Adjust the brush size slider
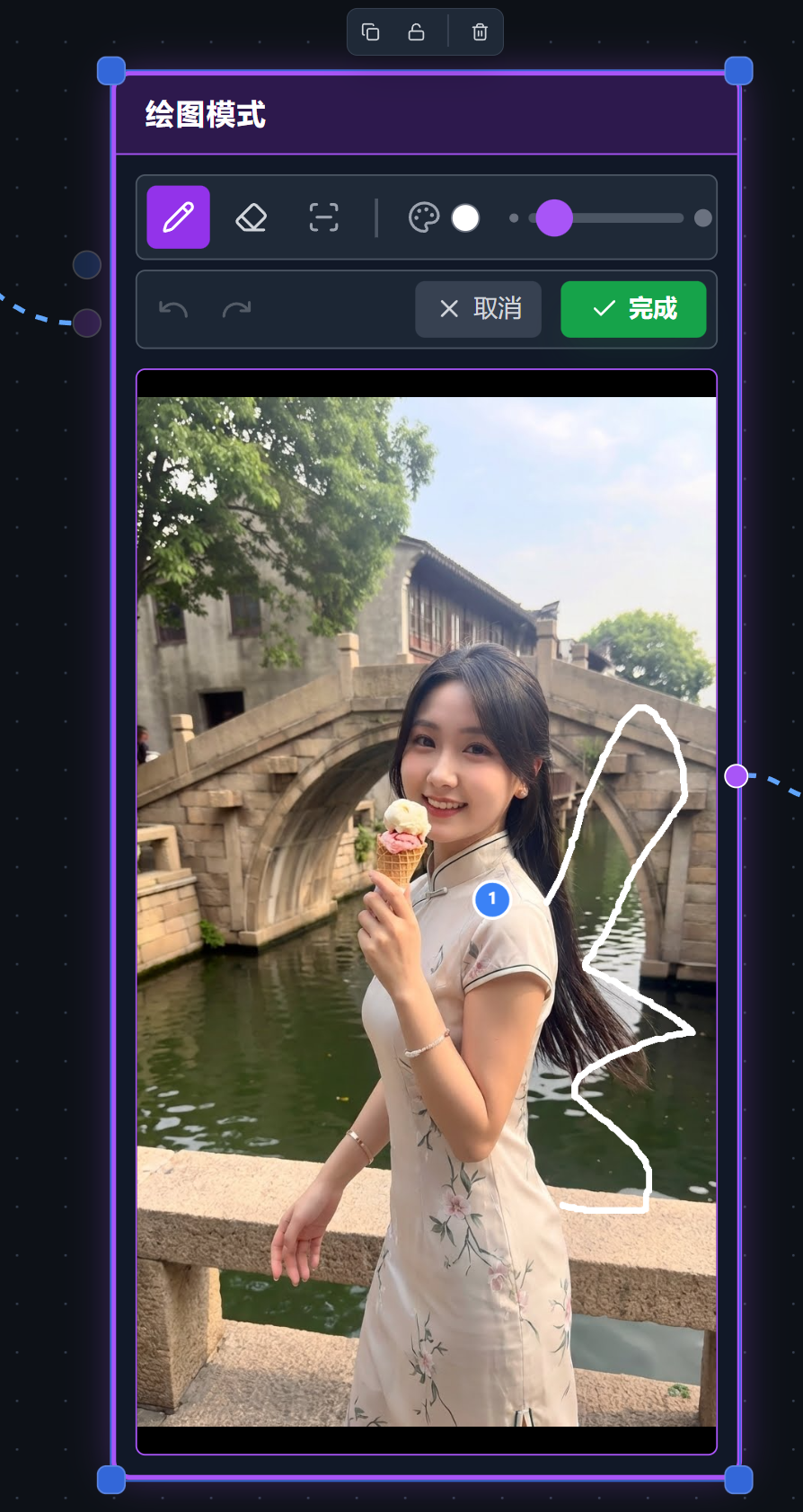Screen dimensions: 803x1512 (x=554, y=218)
